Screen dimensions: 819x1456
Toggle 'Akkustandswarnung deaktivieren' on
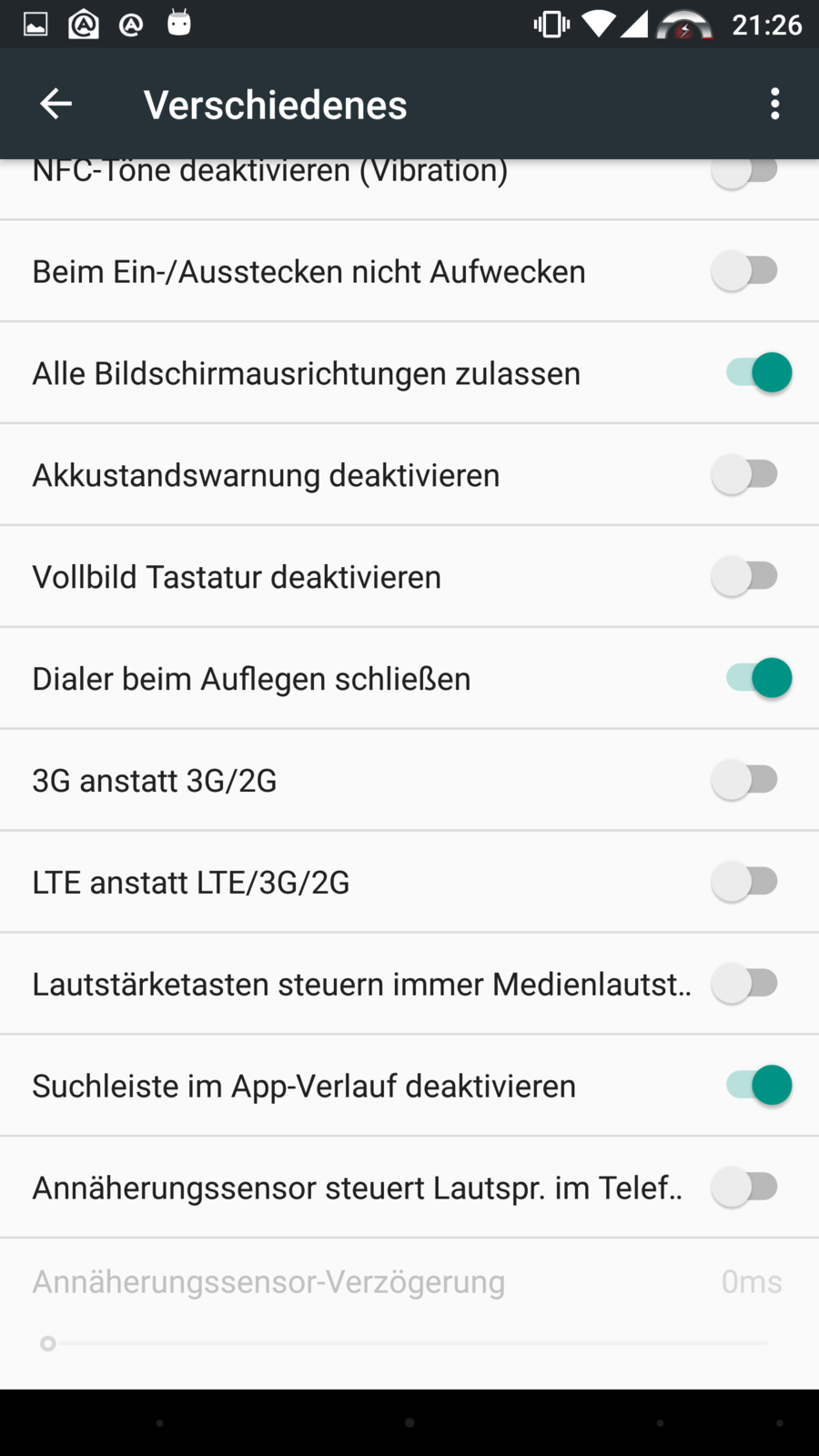(745, 475)
